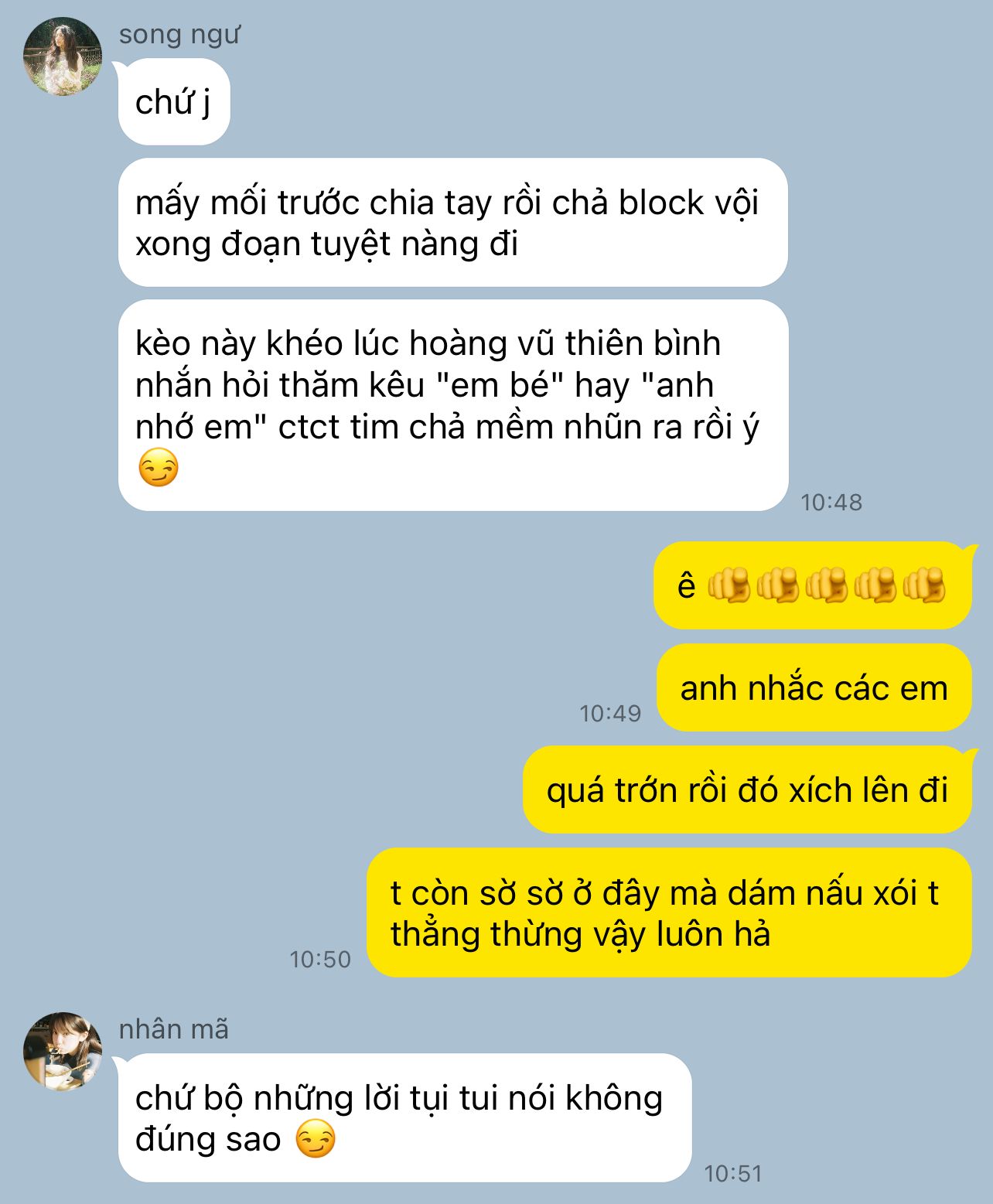Open song ngư's profile picture
Screen dimensions: 993x1204
click(x=63, y=56)
